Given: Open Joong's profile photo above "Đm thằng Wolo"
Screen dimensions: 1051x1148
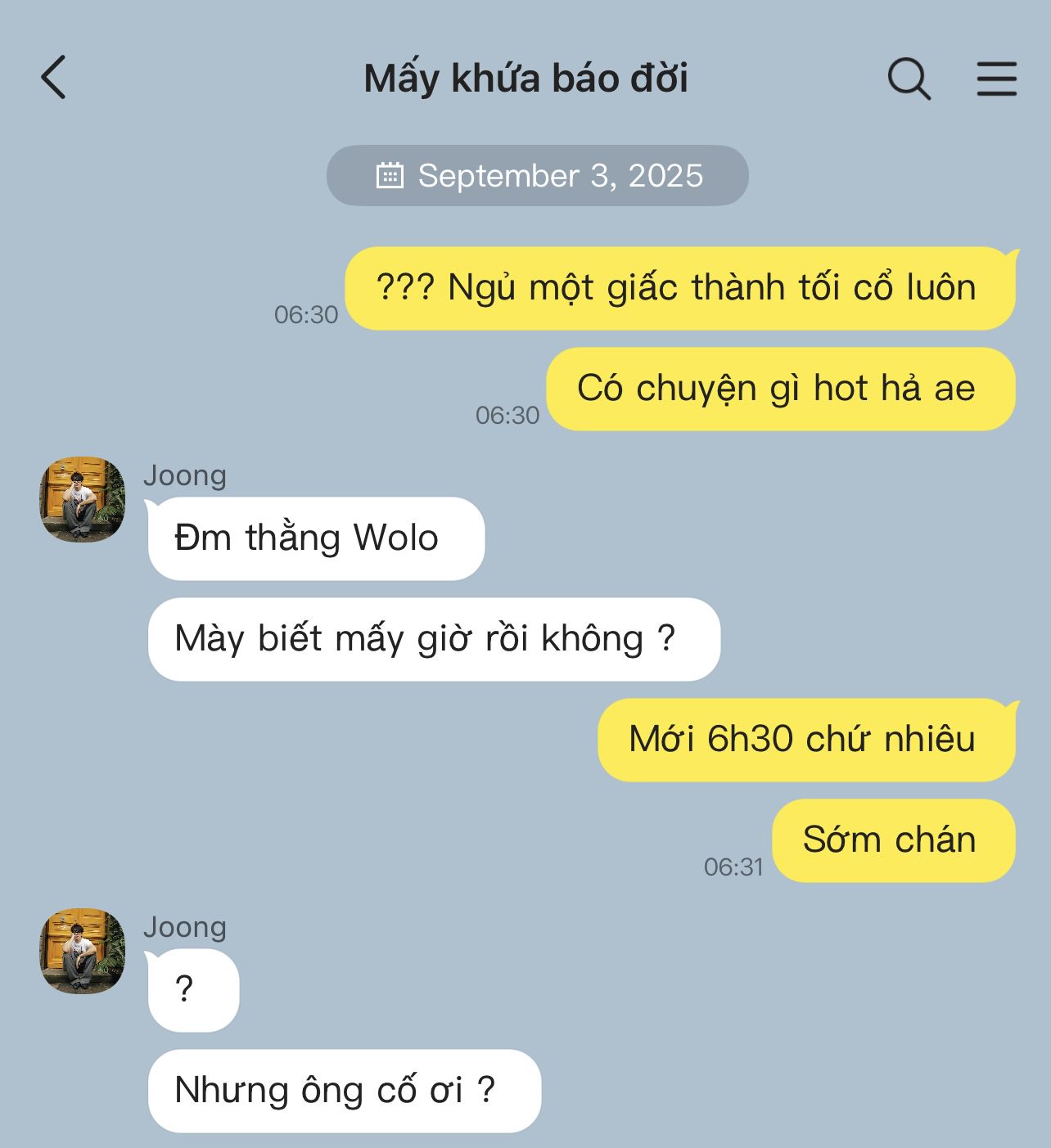Looking at the screenshot, I should [83, 499].
